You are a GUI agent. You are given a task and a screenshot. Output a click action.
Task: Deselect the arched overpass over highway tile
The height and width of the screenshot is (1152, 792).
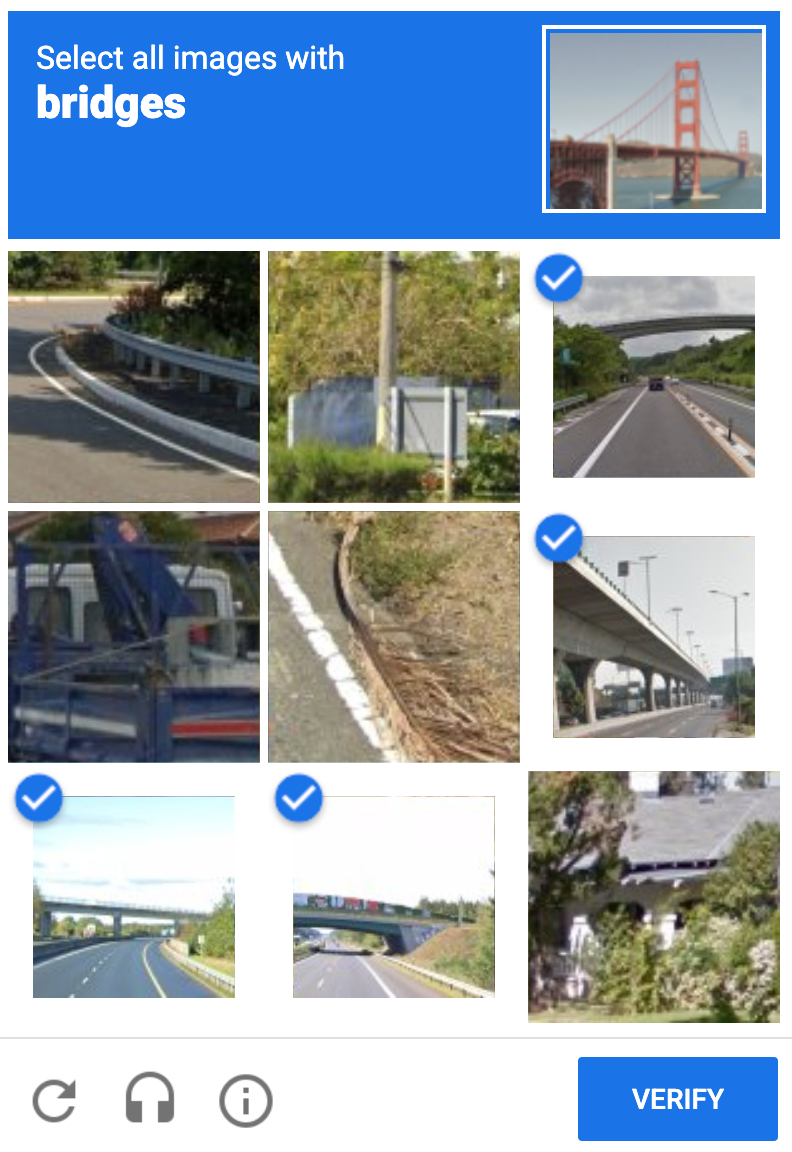click(x=654, y=377)
